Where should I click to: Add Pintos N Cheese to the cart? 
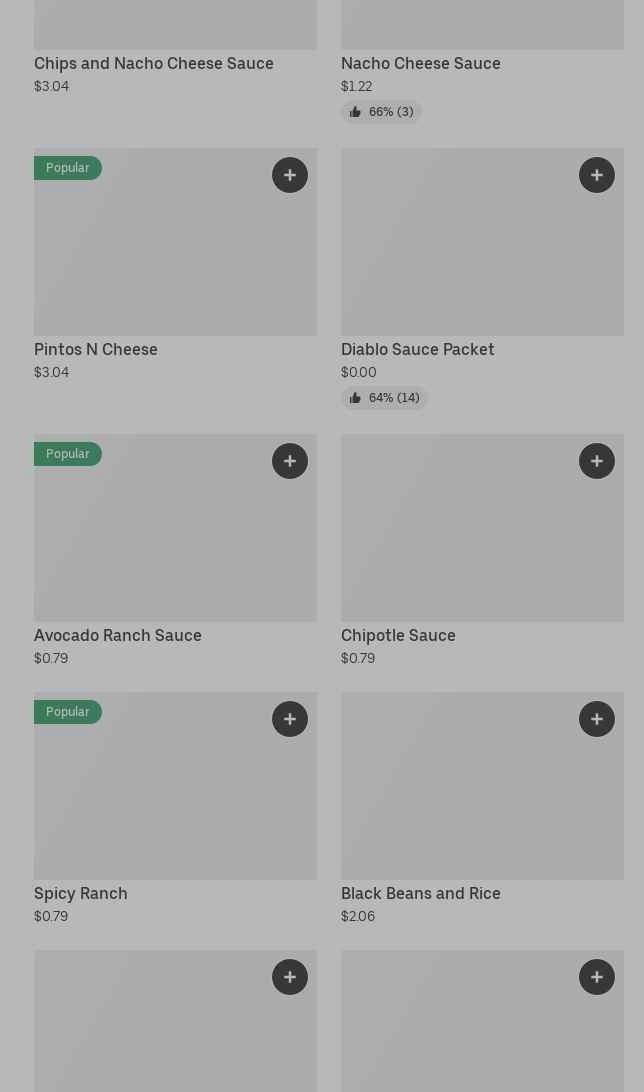coord(290,175)
